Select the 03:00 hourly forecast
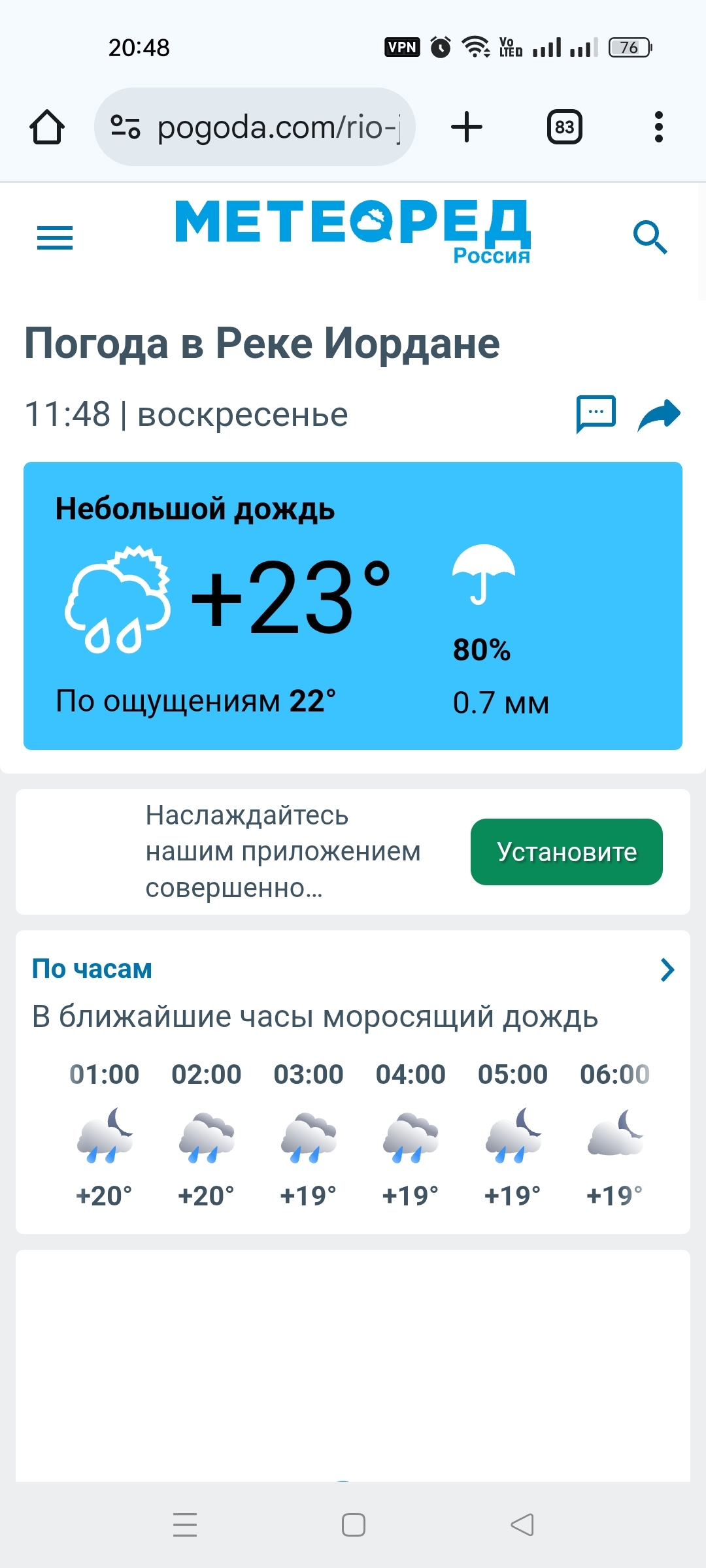706x1568 pixels. tap(309, 1135)
